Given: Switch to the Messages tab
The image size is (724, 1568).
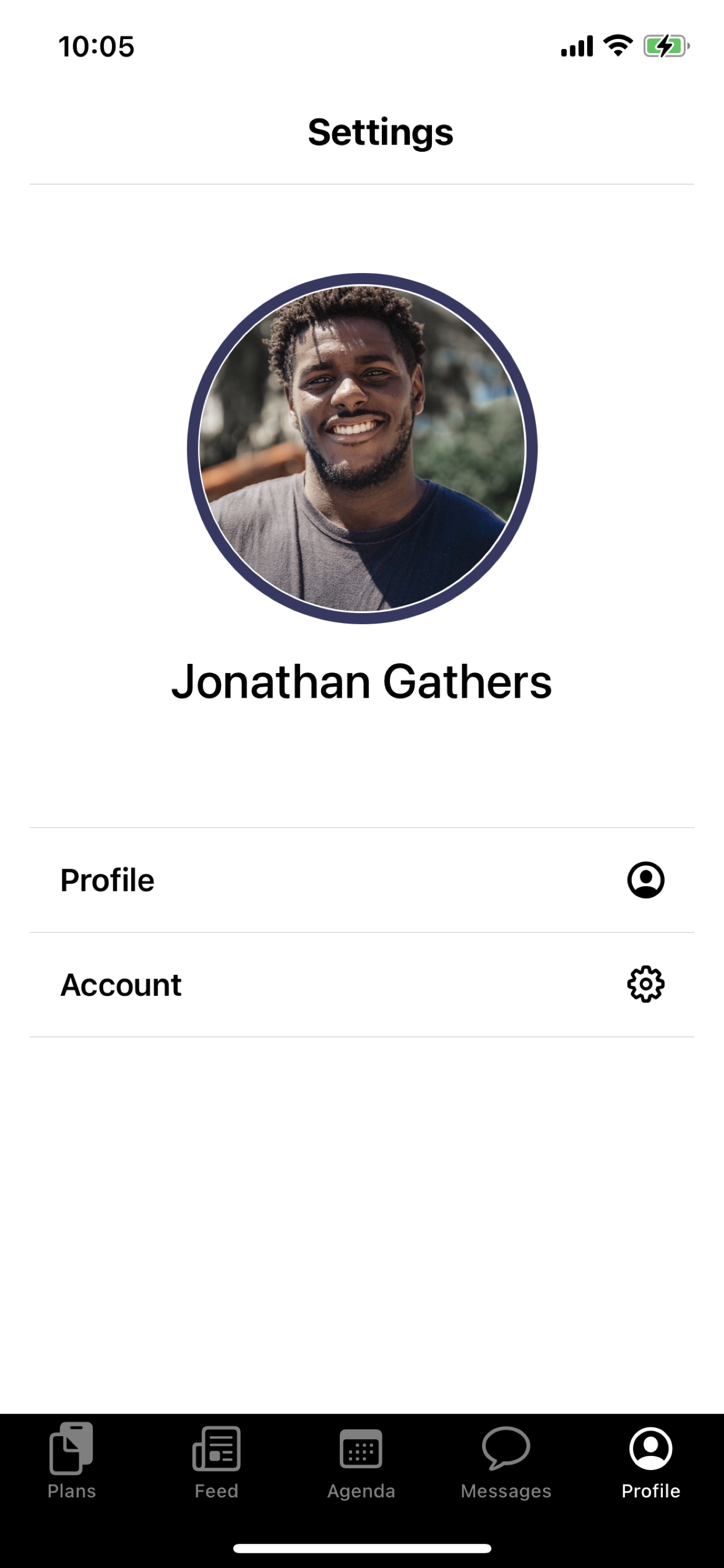Looking at the screenshot, I should tap(506, 1461).
